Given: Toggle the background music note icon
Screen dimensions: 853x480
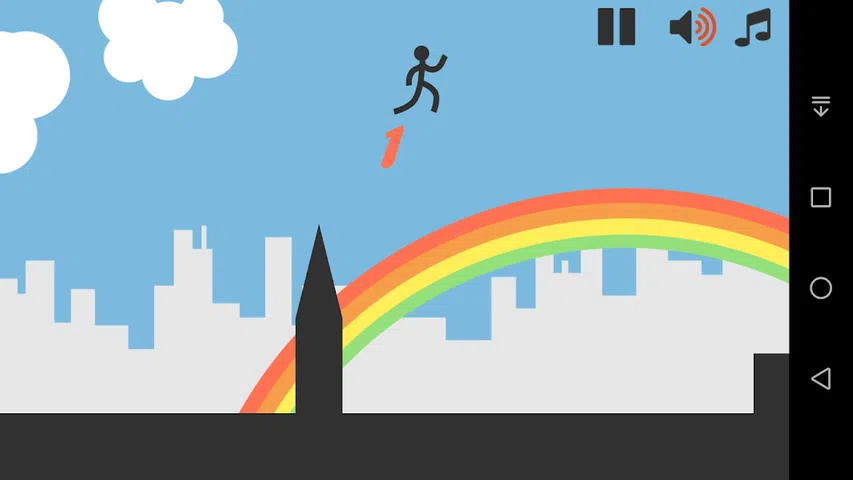Looking at the screenshot, I should [752, 28].
